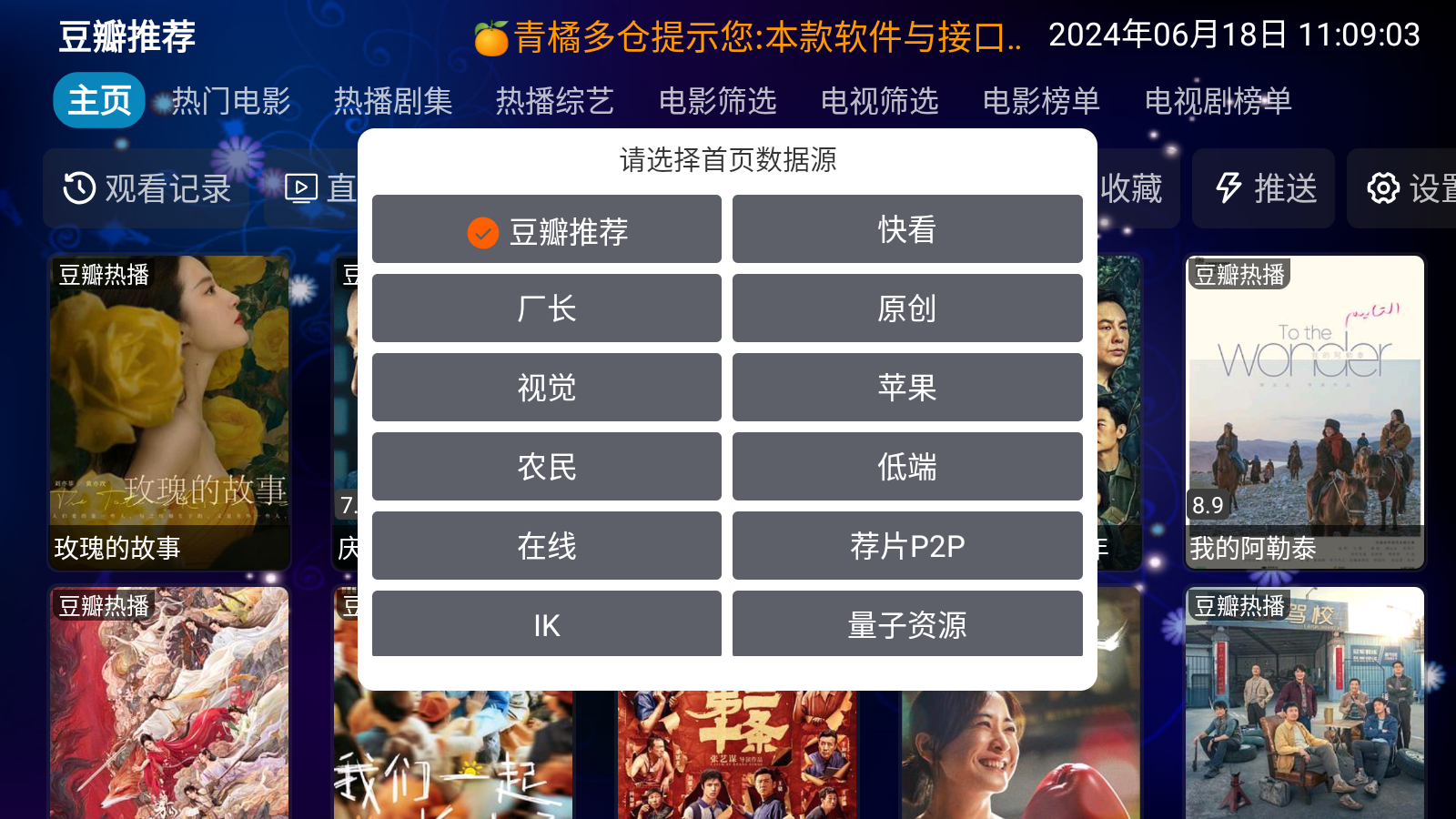Select 量子资源 as the data source
The height and width of the screenshot is (819, 1456).
906,624
